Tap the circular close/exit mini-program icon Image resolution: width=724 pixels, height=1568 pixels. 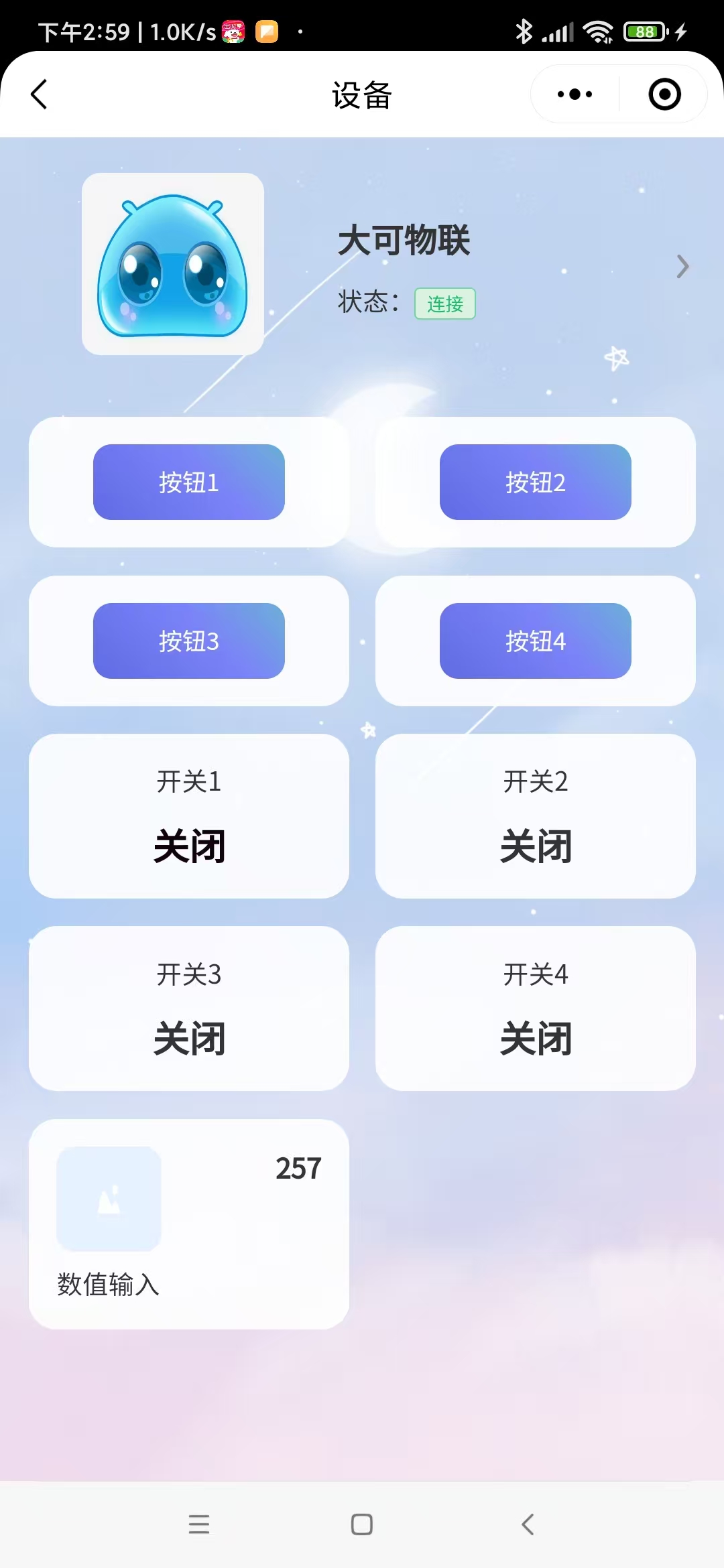pos(664,94)
